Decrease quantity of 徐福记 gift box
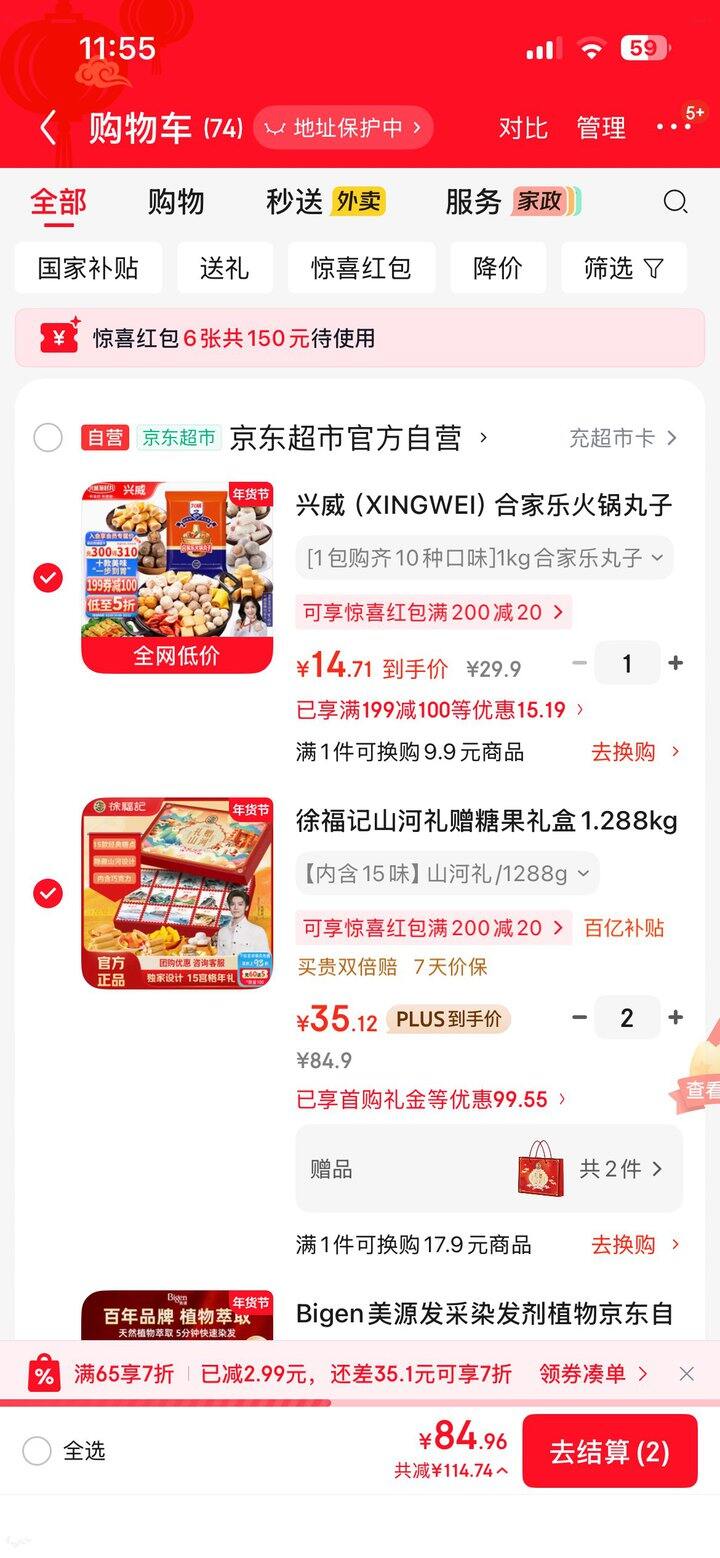Screen dimensions: 720x1558 click(579, 1018)
